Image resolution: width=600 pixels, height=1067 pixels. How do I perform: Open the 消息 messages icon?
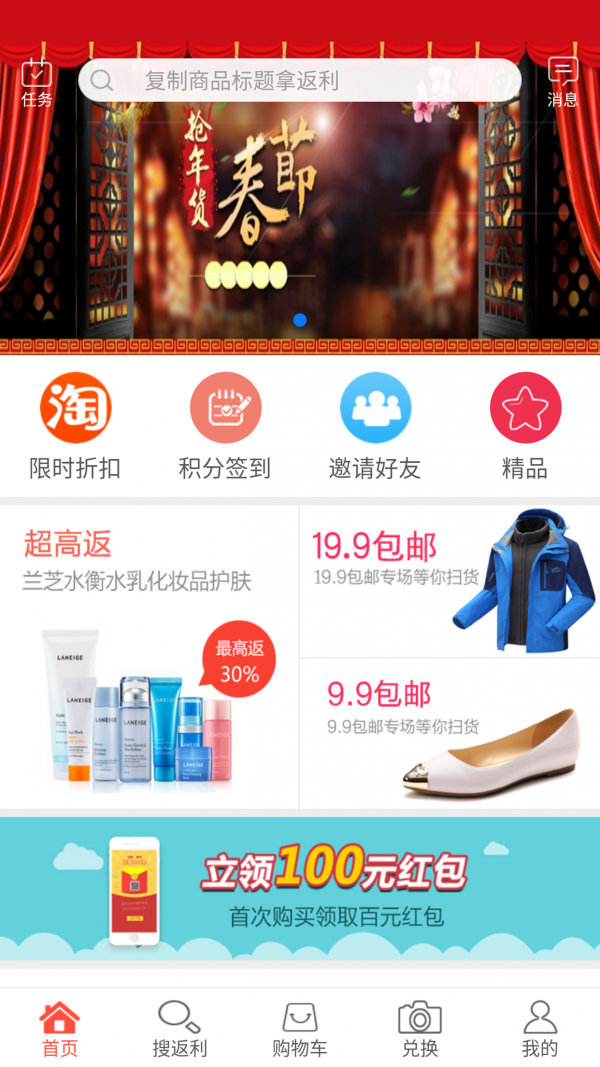pyautogui.click(x=562, y=82)
